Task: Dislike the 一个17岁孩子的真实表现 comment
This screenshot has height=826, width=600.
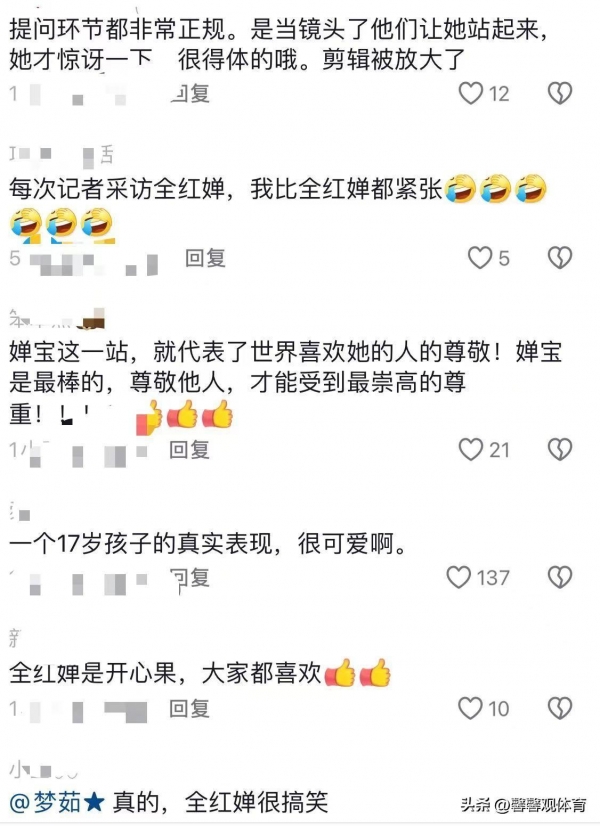Action: click(x=559, y=577)
